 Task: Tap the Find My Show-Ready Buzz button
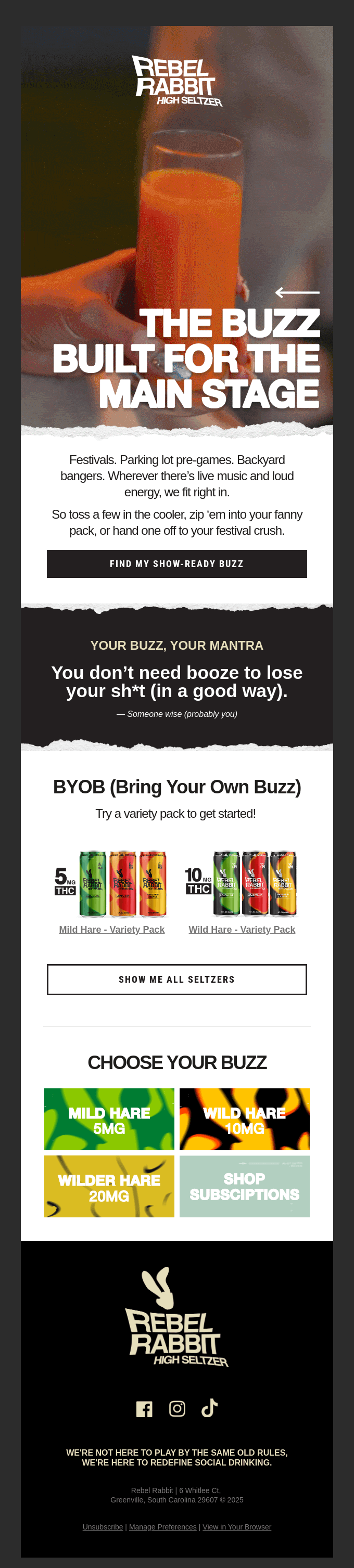point(176,563)
